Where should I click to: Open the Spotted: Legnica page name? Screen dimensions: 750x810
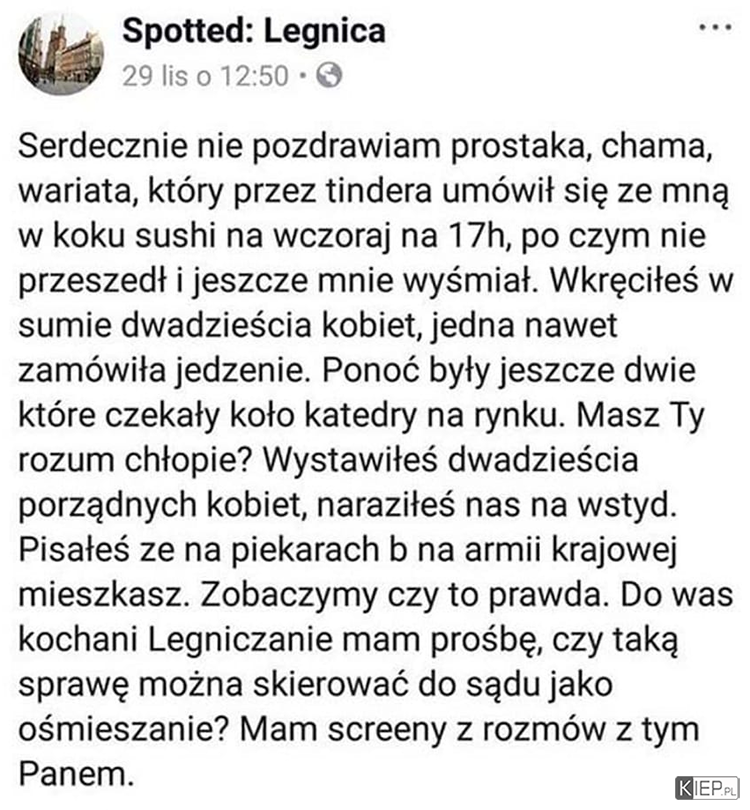253,31
